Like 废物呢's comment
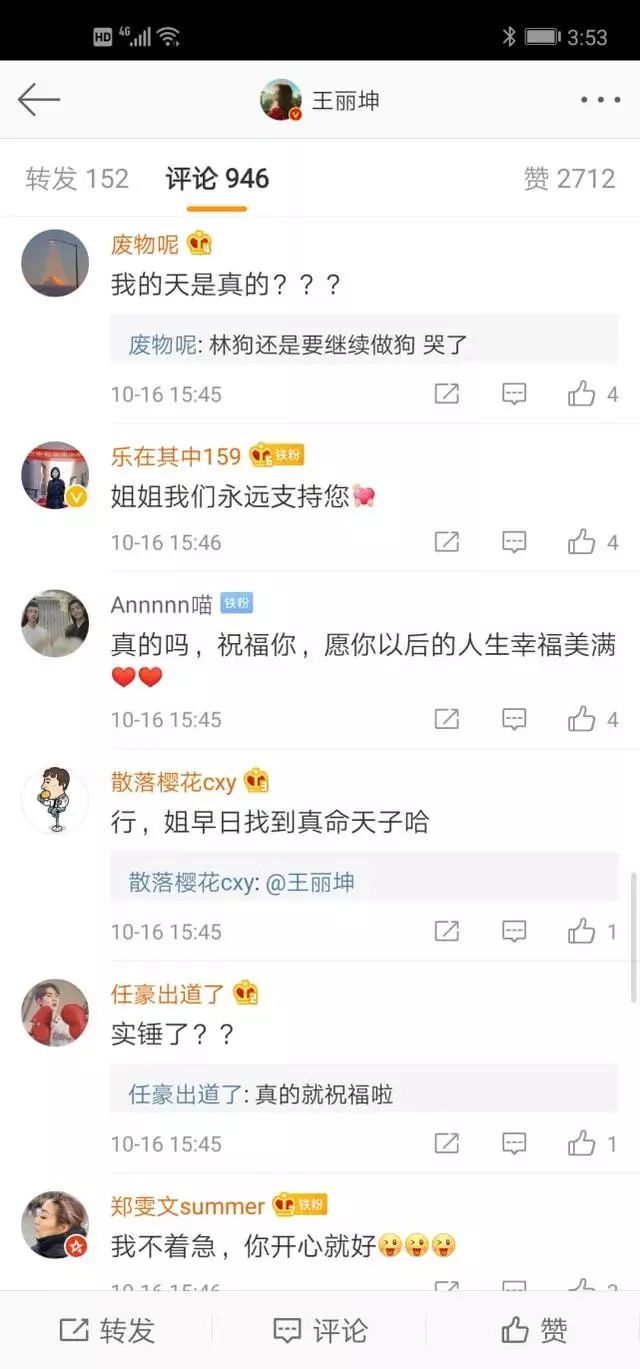 [582, 394]
